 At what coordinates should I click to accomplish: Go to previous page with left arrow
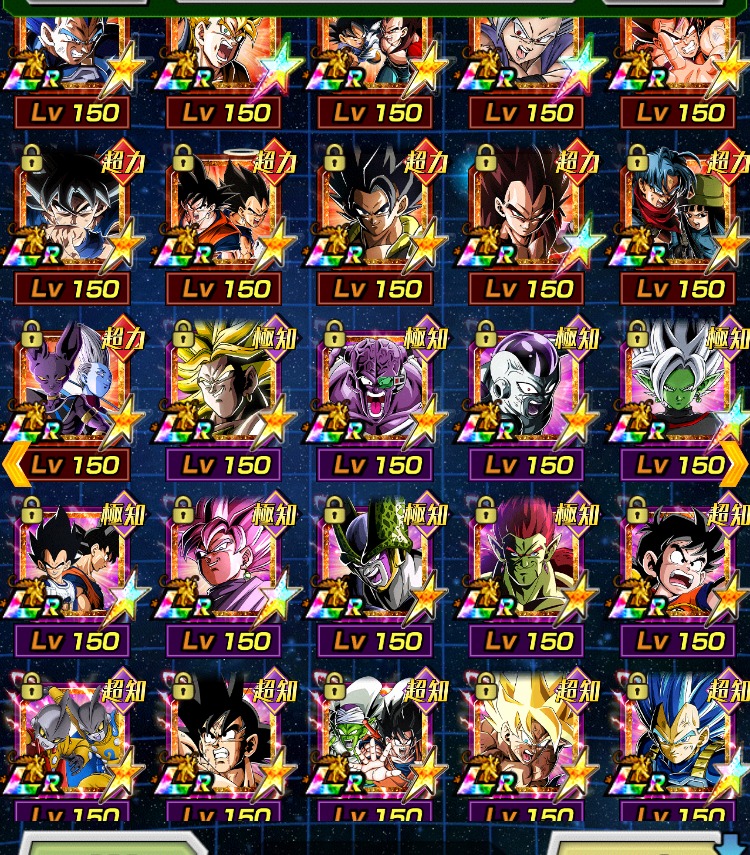click(x=14, y=464)
